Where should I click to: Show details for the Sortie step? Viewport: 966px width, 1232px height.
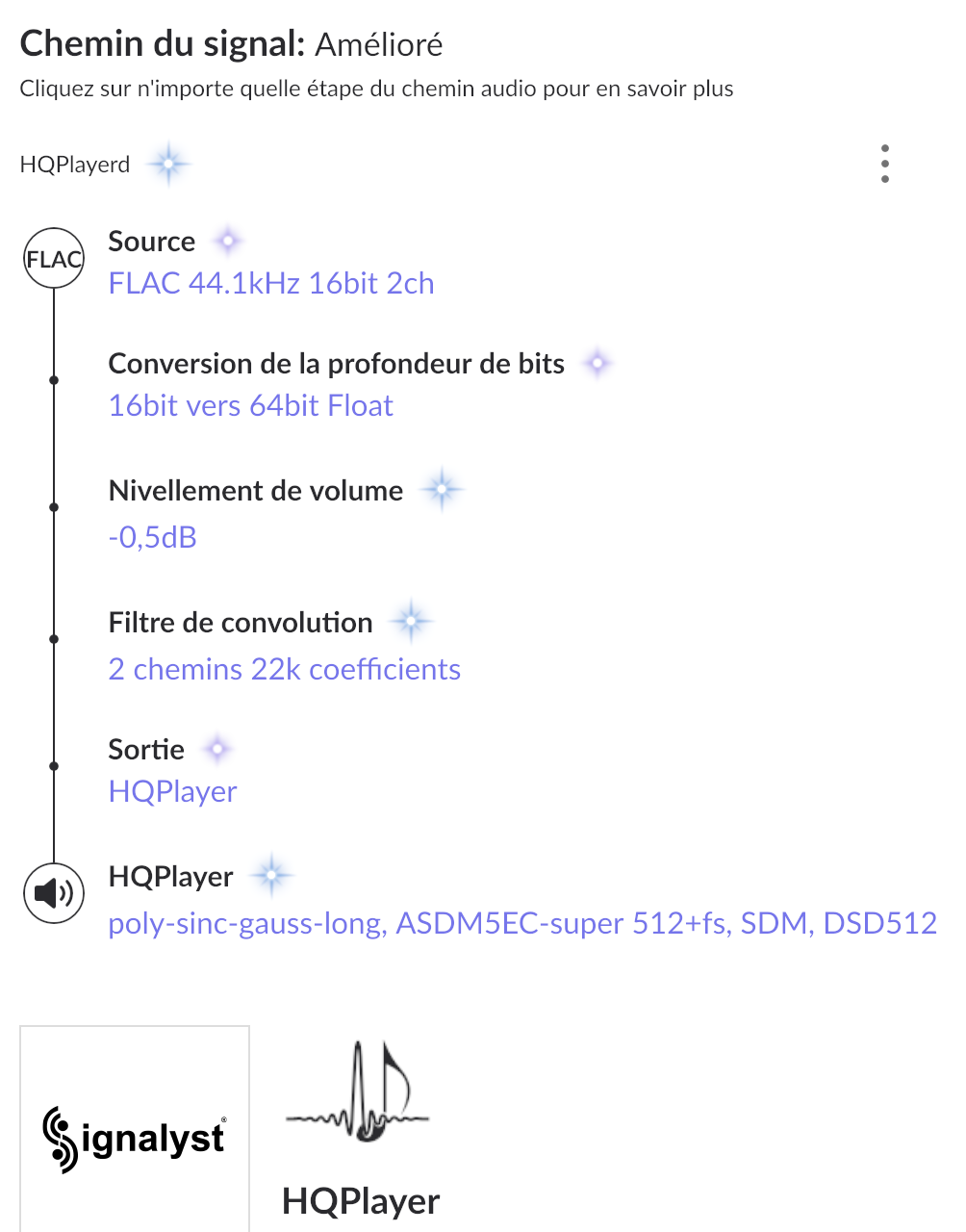click(x=146, y=750)
